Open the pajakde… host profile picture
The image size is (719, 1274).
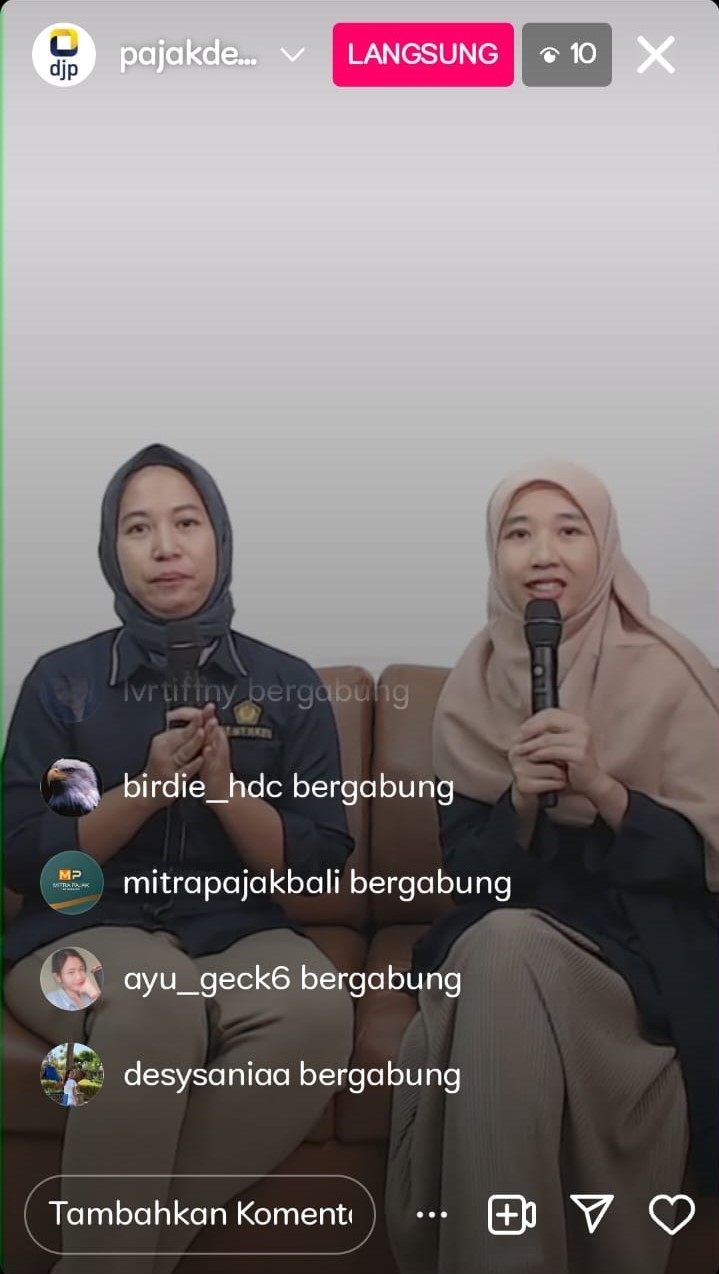tap(64, 55)
